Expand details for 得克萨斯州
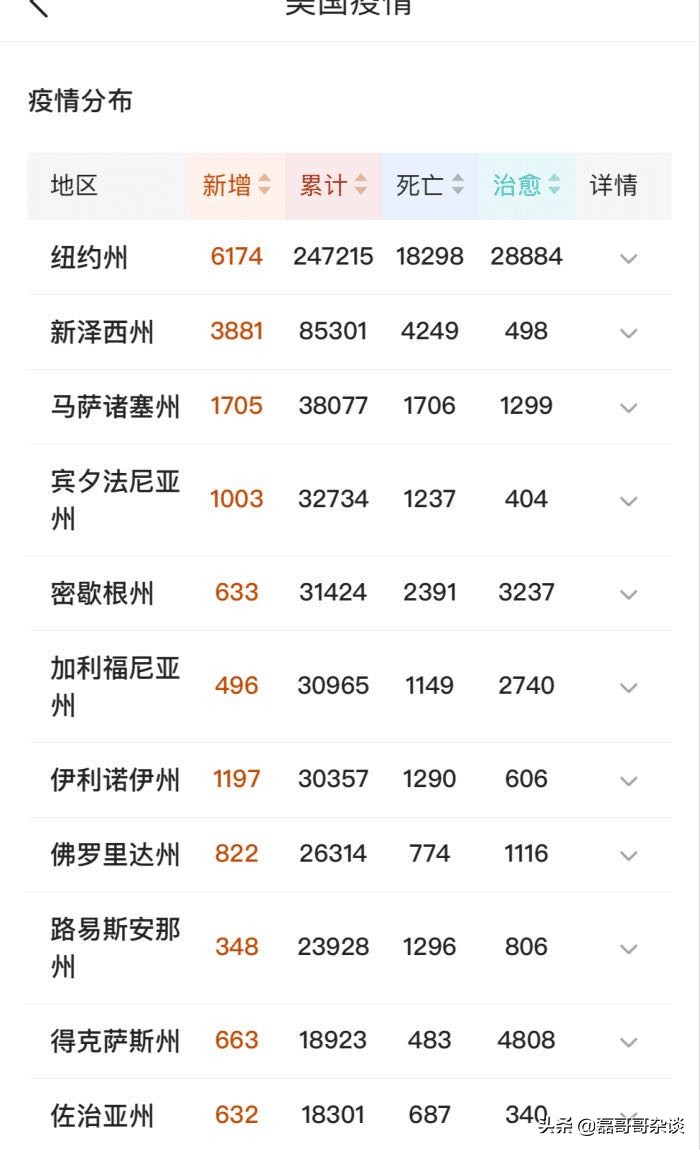700x1150 pixels. coord(628,1041)
